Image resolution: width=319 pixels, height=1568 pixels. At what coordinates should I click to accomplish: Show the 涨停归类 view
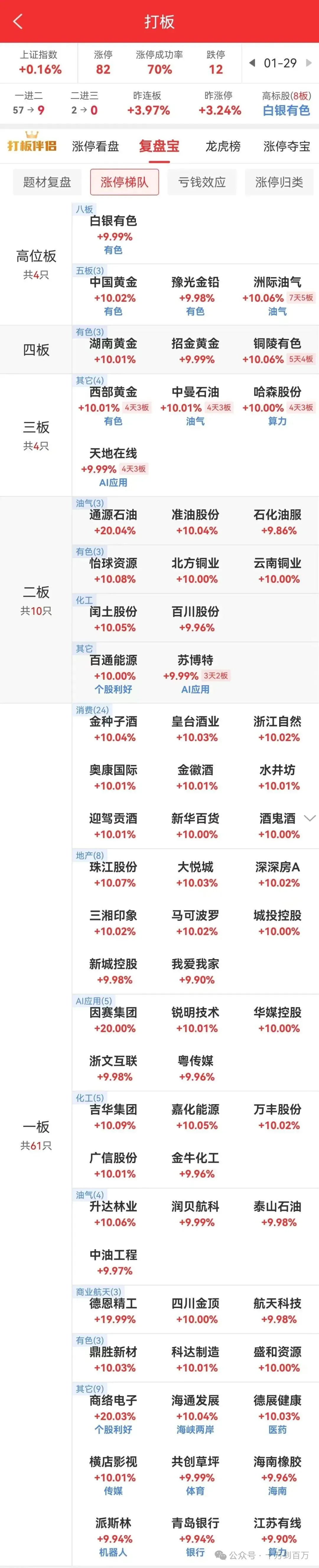(279, 182)
